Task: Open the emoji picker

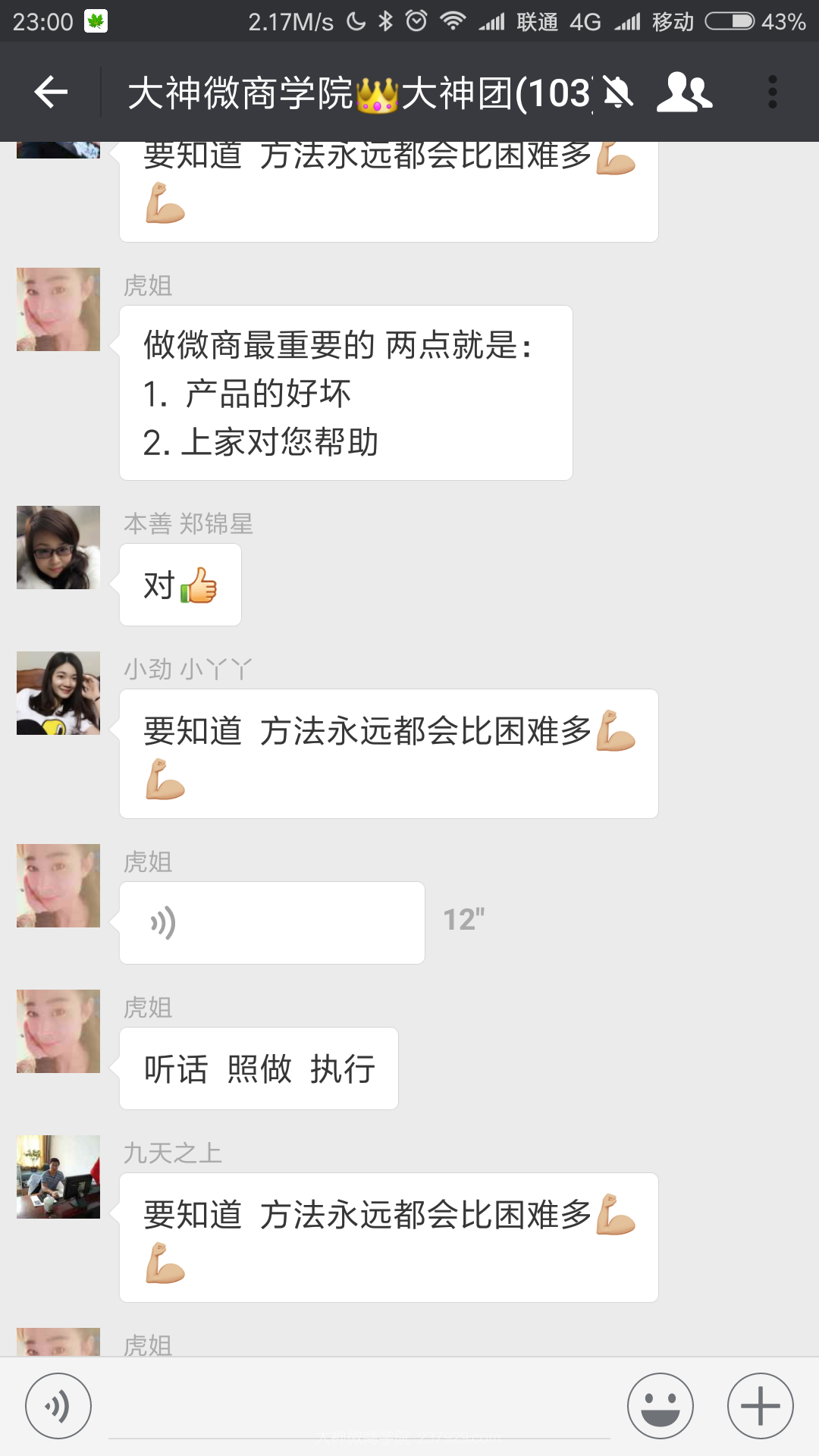Action: point(661,1406)
